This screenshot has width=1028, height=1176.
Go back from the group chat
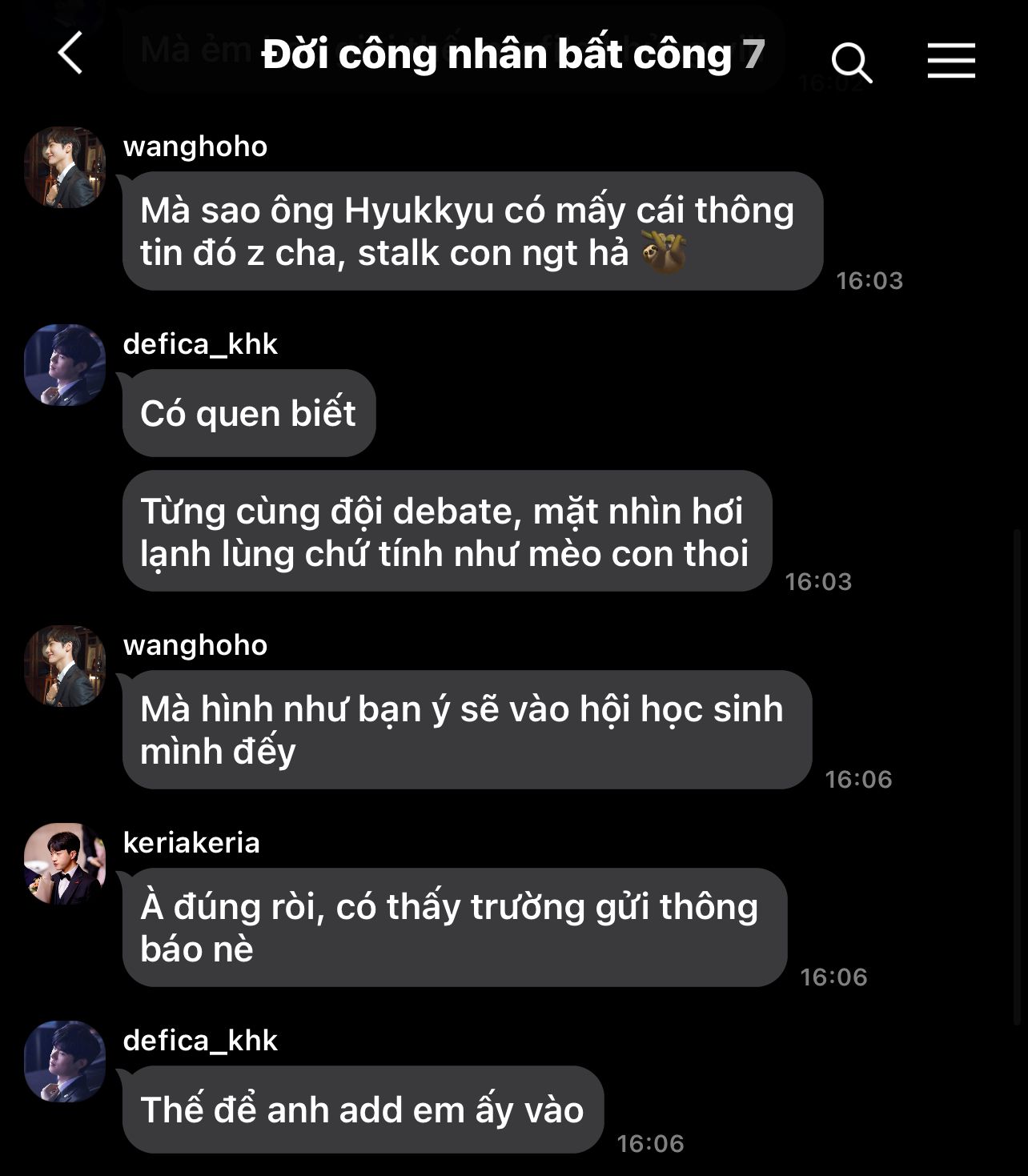70,54
